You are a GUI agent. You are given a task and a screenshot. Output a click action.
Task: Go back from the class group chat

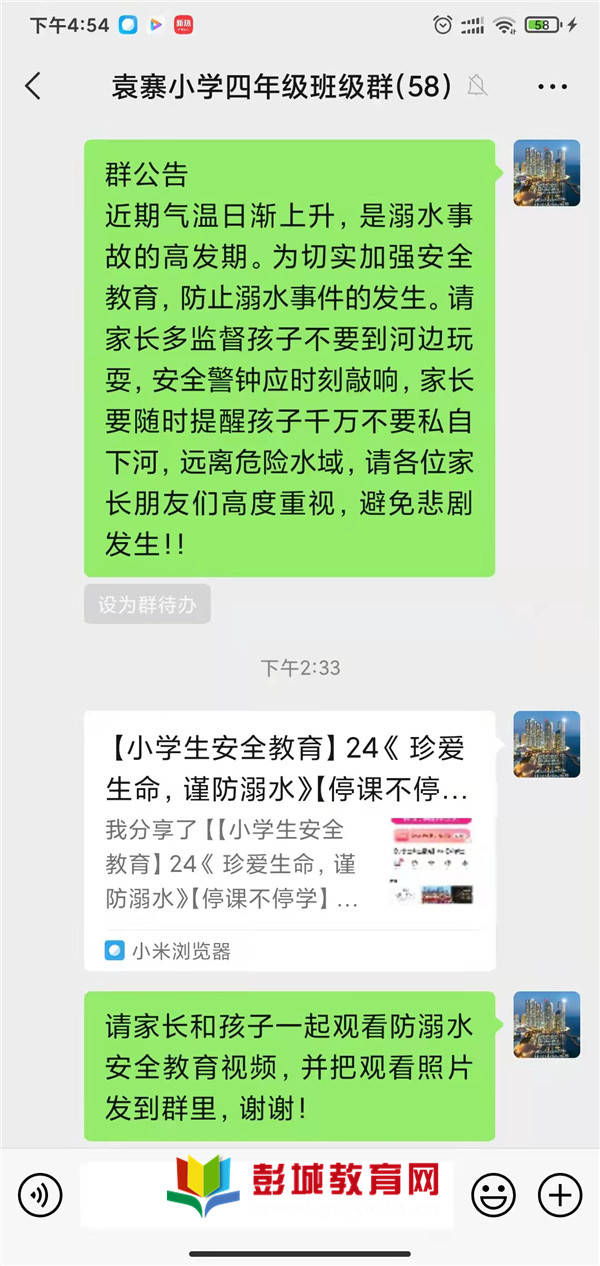(x=33, y=86)
